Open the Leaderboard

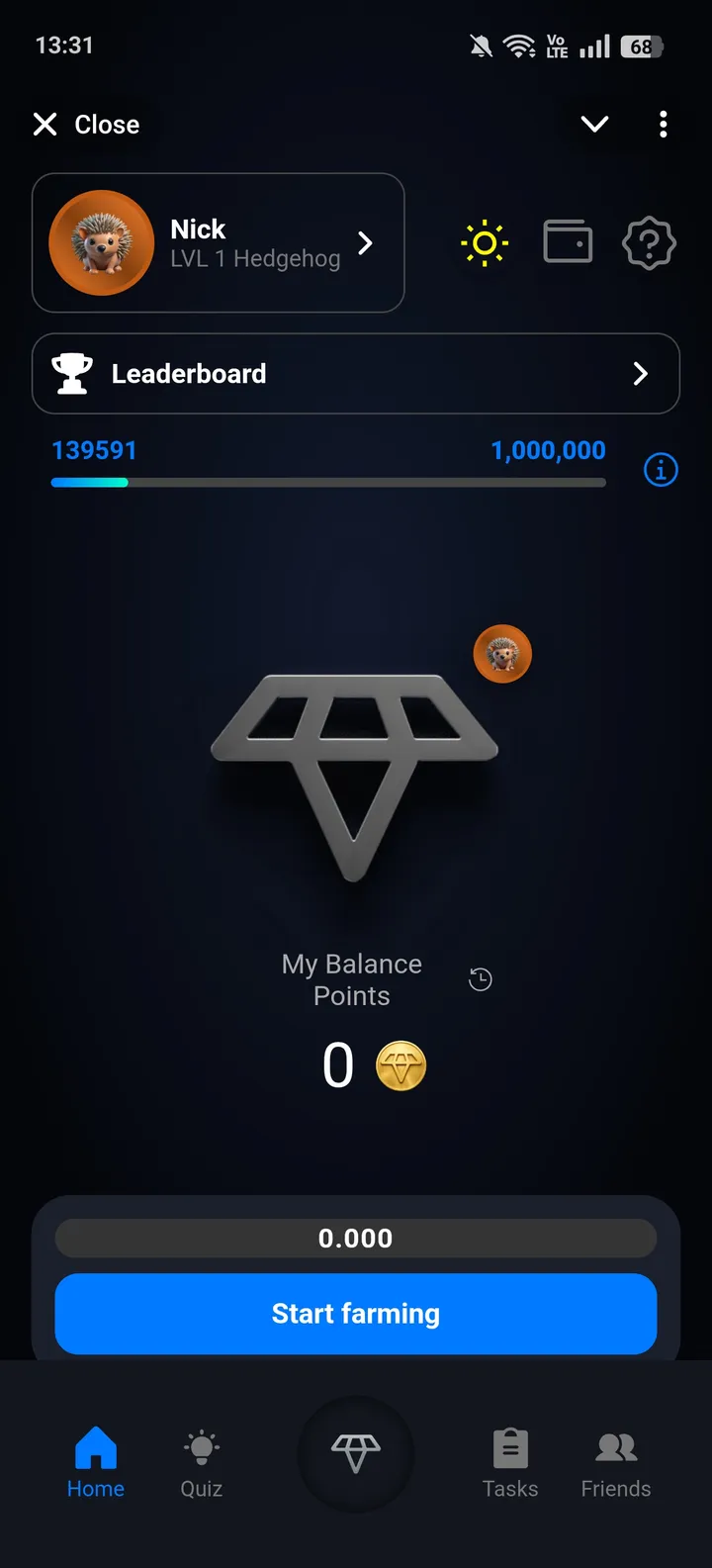(355, 374)
